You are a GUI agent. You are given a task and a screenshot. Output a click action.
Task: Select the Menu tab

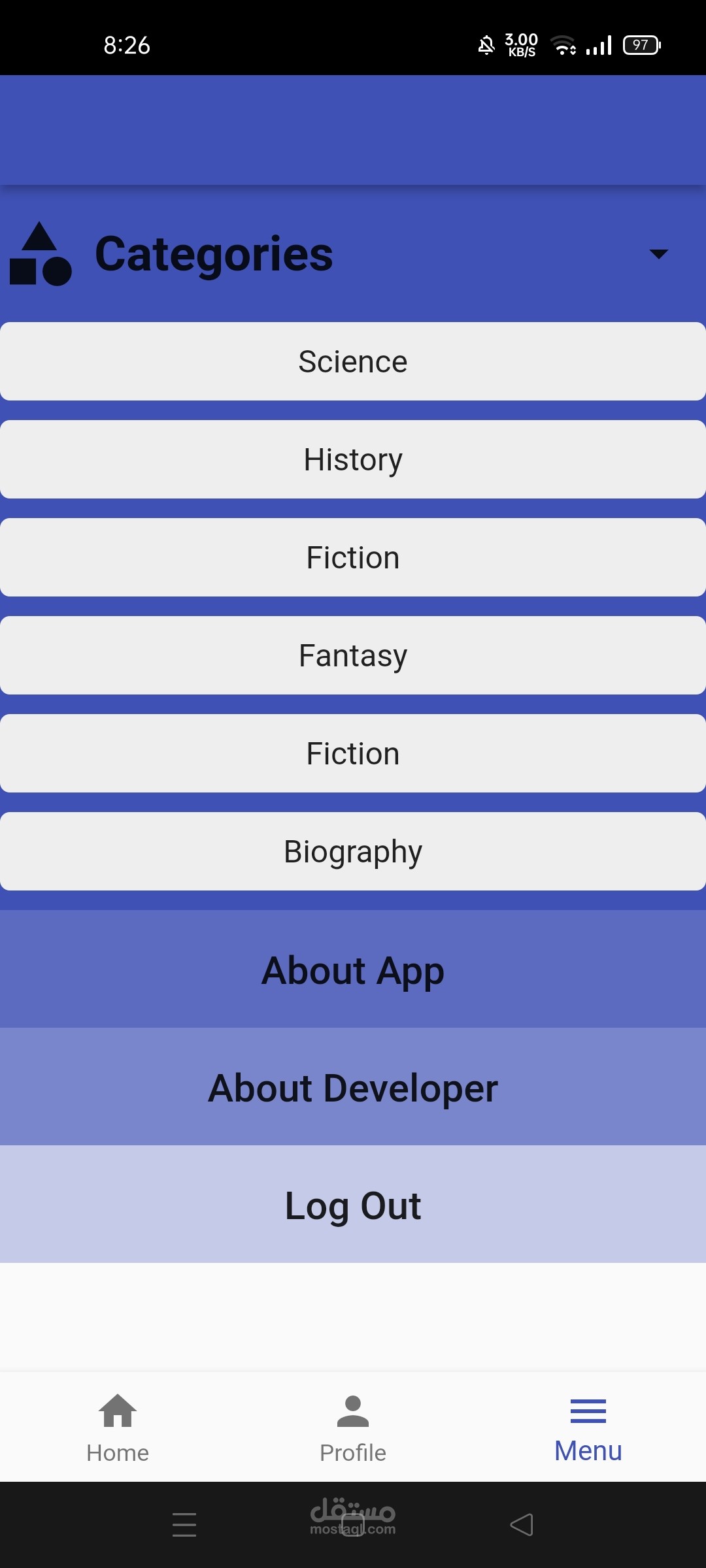[588, 1428]
